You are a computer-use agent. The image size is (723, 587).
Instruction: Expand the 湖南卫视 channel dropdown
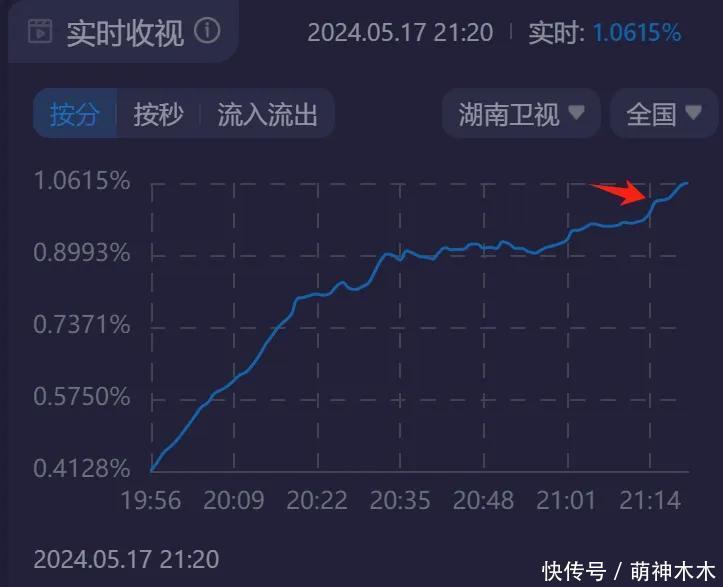[x=521, y=114]
